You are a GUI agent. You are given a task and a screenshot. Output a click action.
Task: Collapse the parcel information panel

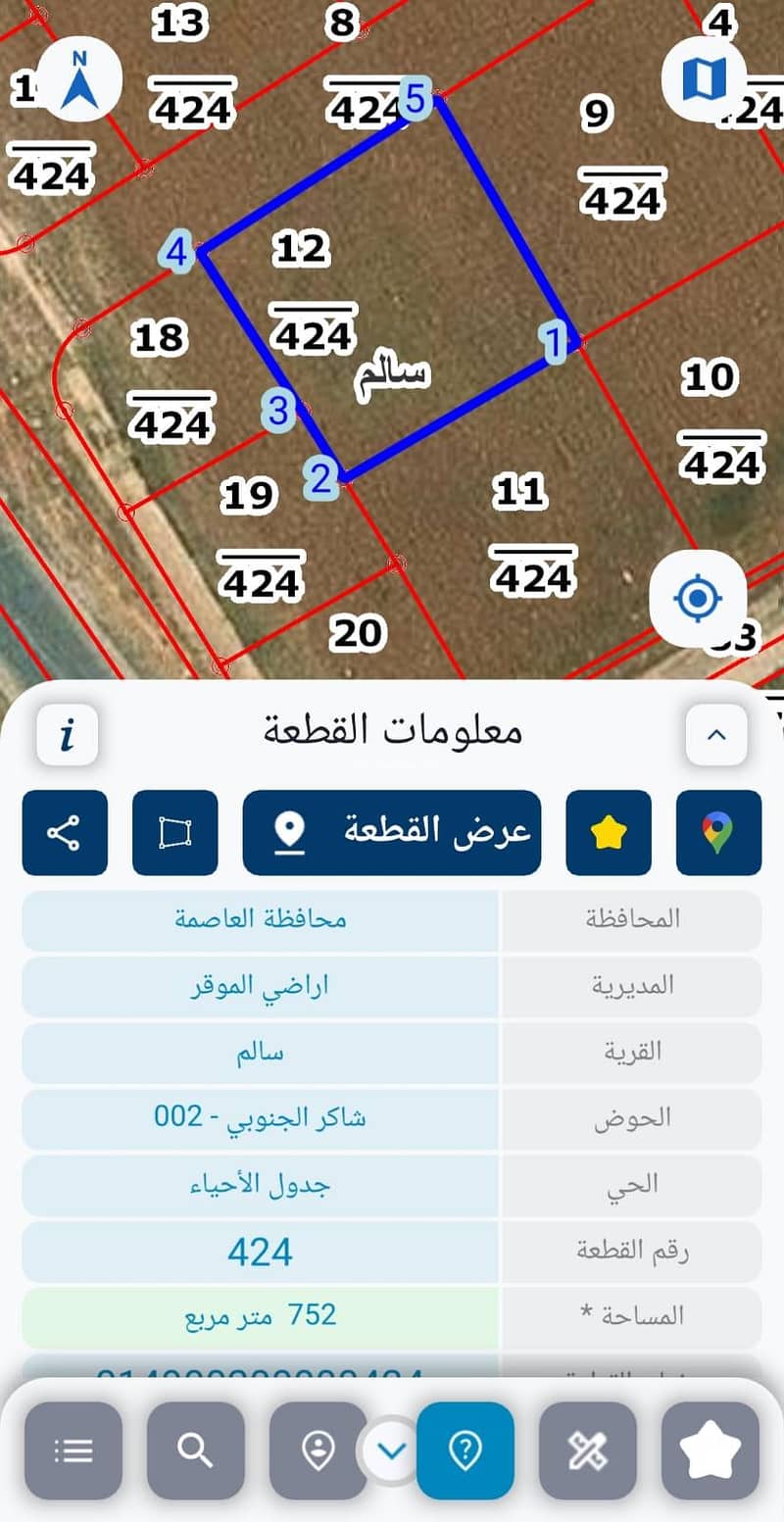click(717, 733)
